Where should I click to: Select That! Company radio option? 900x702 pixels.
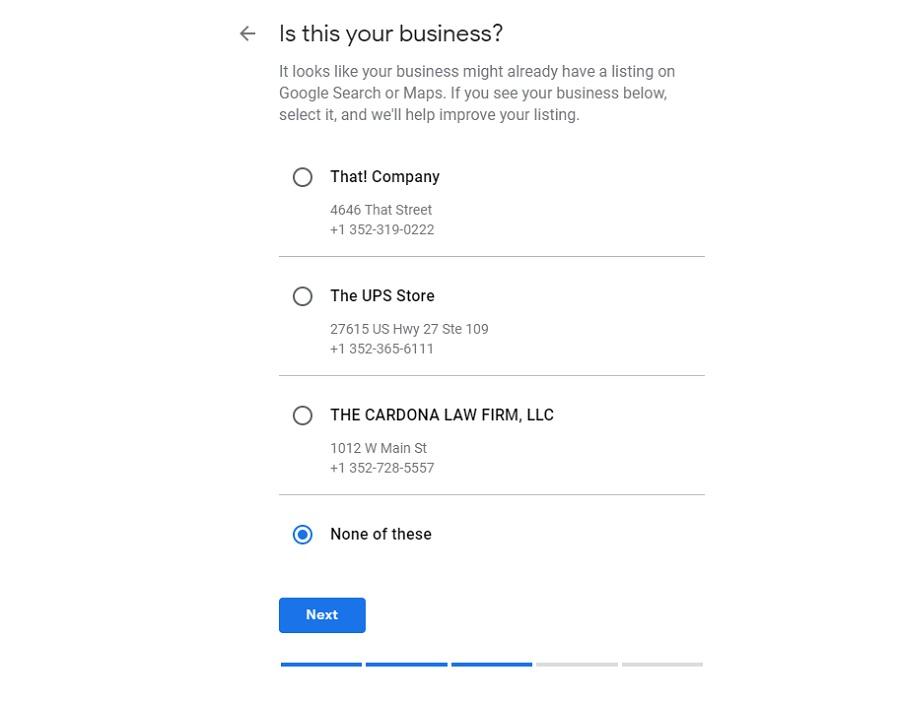click(302, 177)
